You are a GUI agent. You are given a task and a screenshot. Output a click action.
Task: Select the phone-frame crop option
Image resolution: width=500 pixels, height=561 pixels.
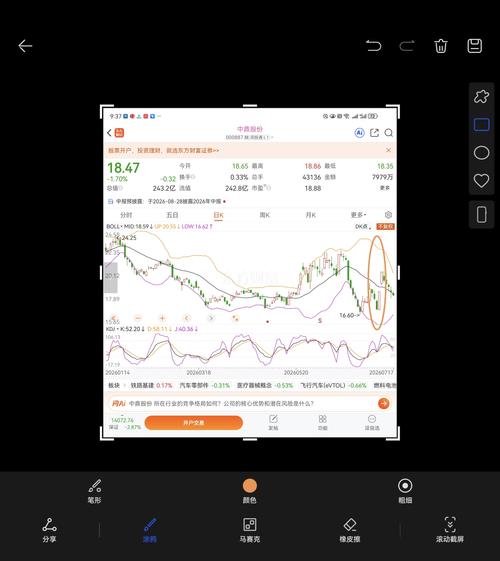(x=481, y=215)
